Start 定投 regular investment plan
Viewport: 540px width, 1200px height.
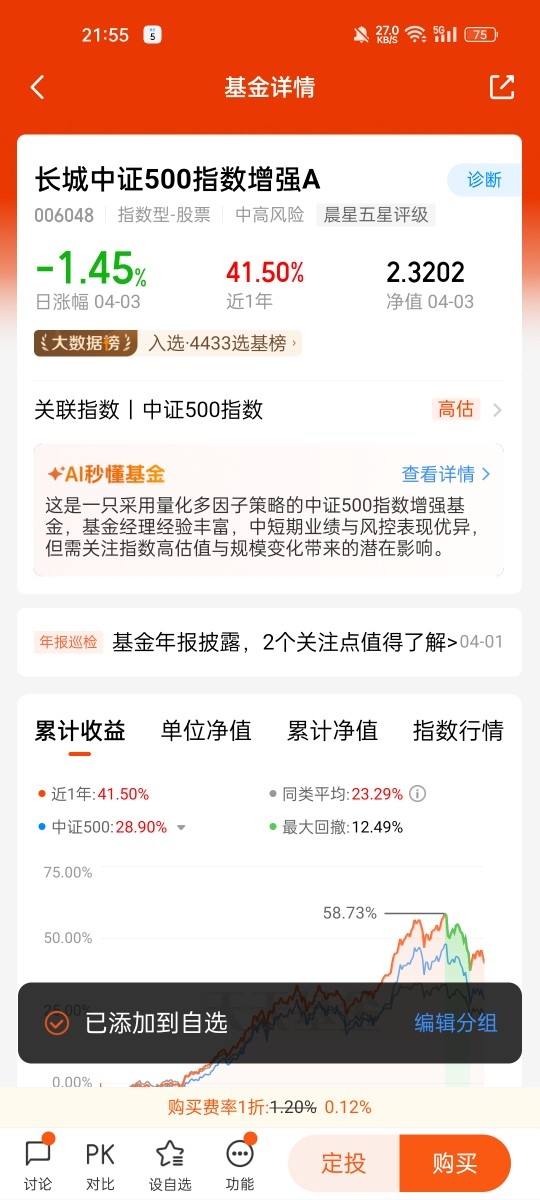pyautogui.click(x=344, y=1163)
